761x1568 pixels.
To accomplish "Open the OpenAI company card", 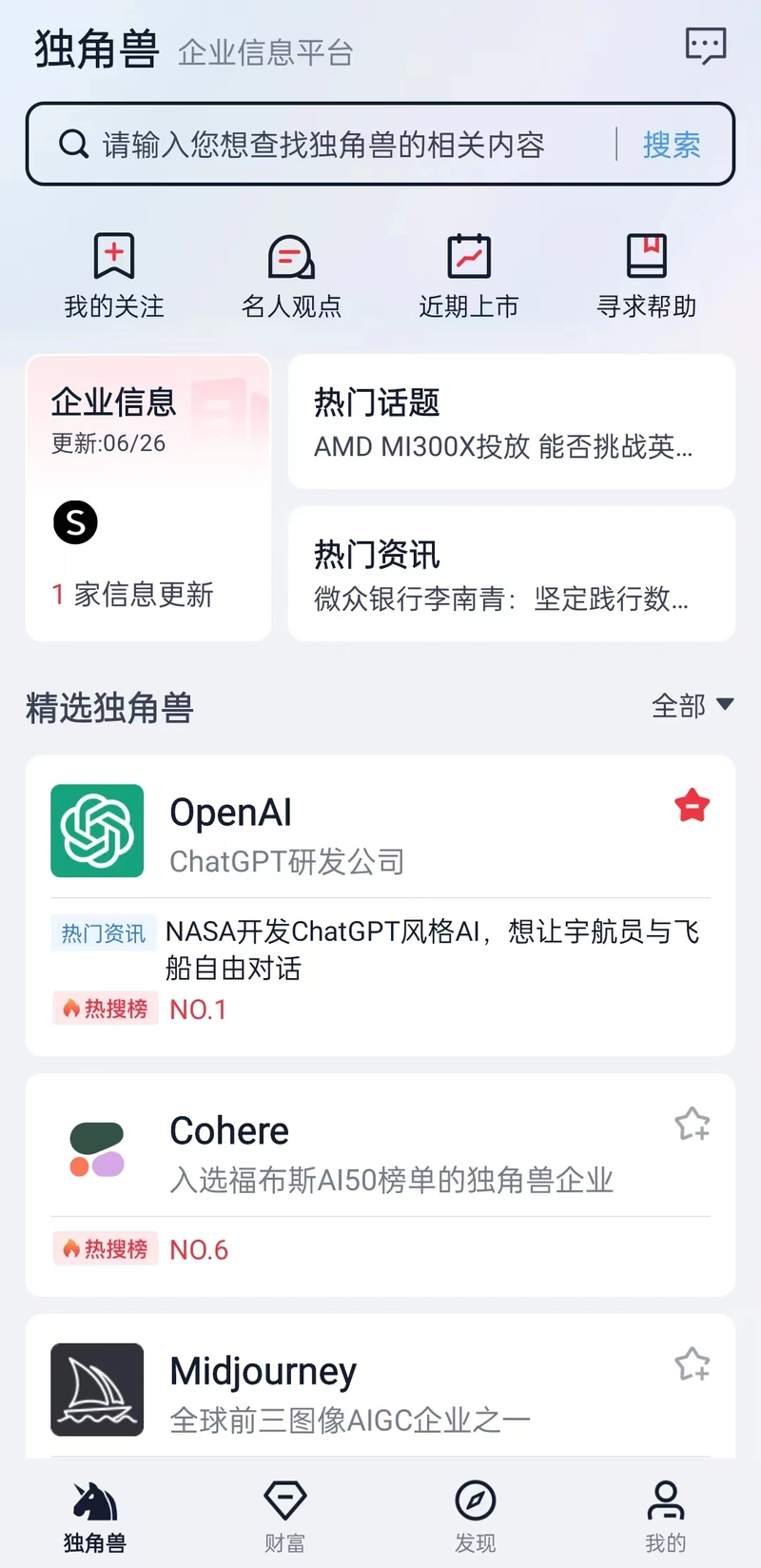I will coord(380,906).
